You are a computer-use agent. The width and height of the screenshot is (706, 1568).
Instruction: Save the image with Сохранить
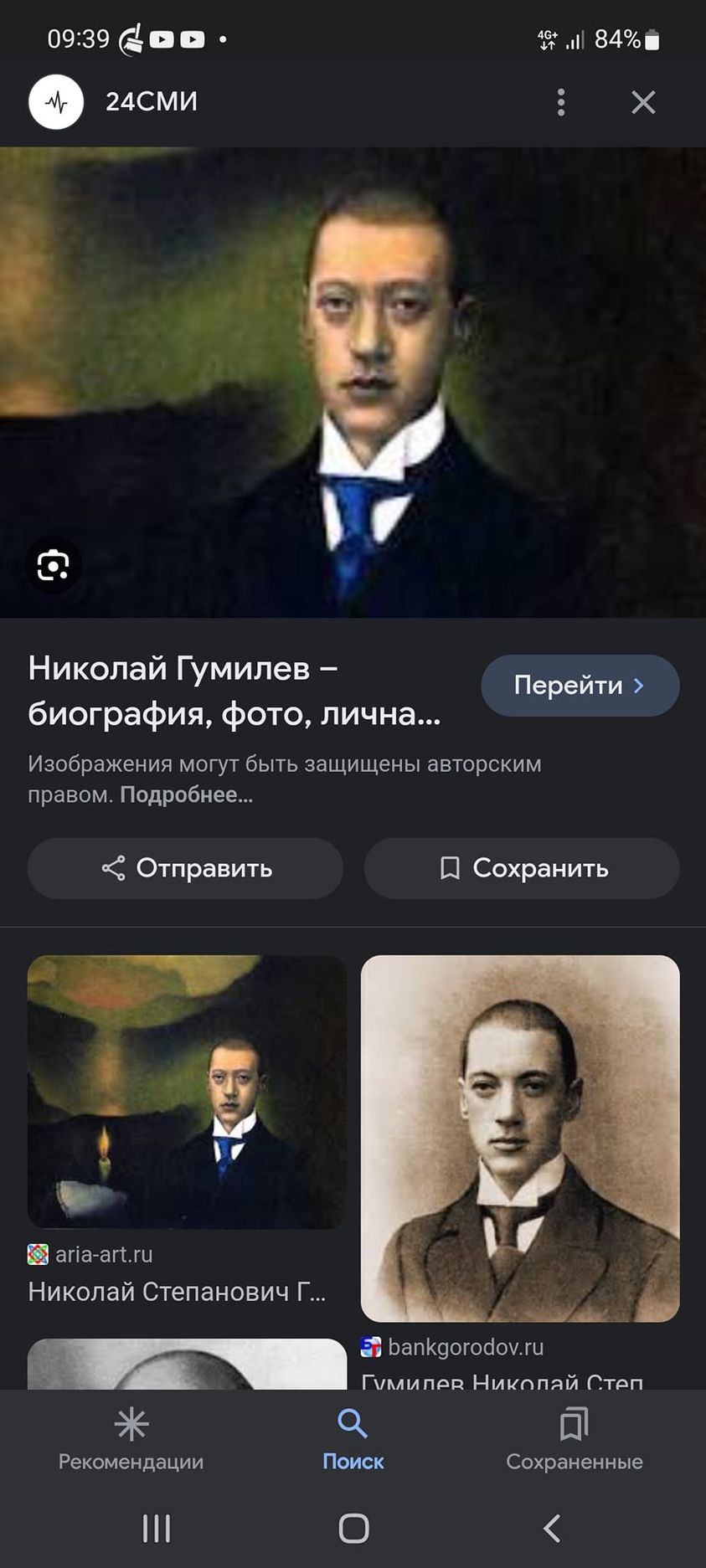522,868
